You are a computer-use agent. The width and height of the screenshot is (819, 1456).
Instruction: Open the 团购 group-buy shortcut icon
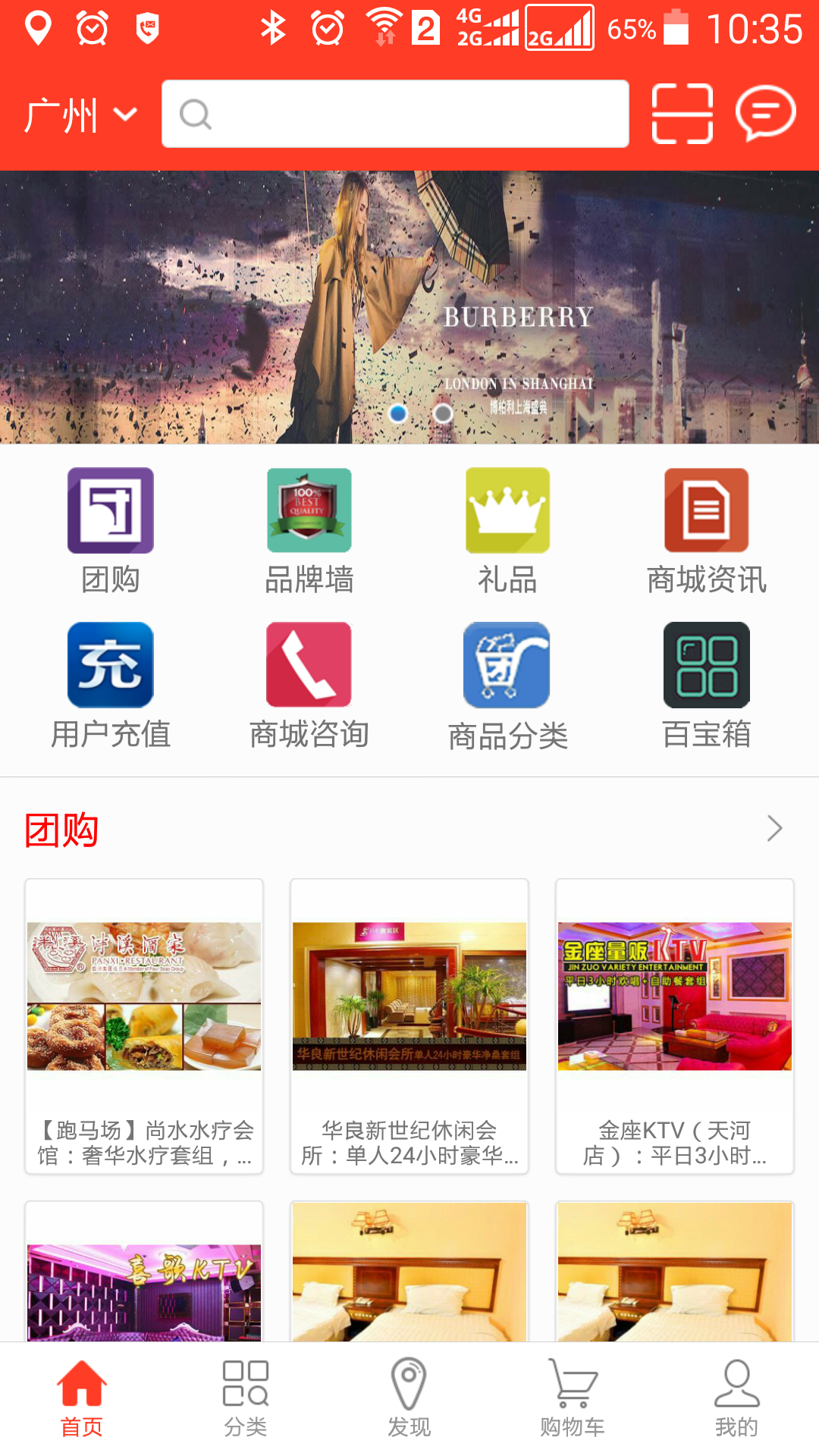tap(111, 510)
